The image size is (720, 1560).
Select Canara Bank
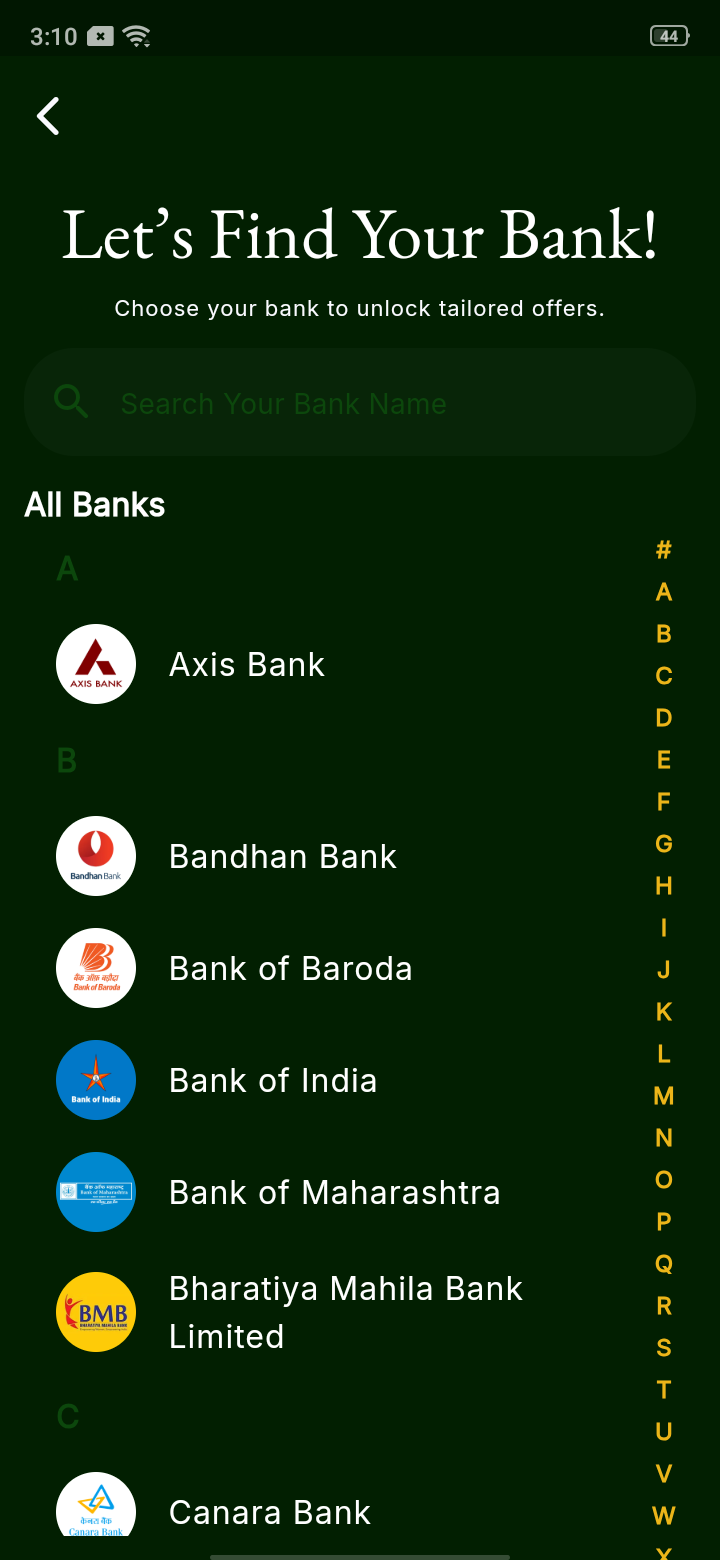[x=270, y=1512]
